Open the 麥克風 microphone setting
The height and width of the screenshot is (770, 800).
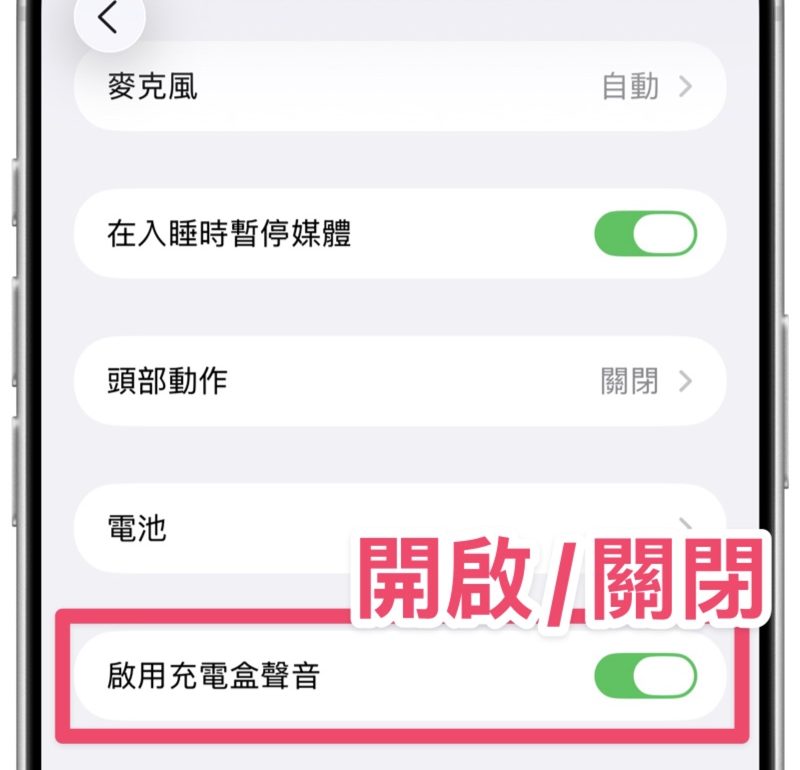pos(400,87)
